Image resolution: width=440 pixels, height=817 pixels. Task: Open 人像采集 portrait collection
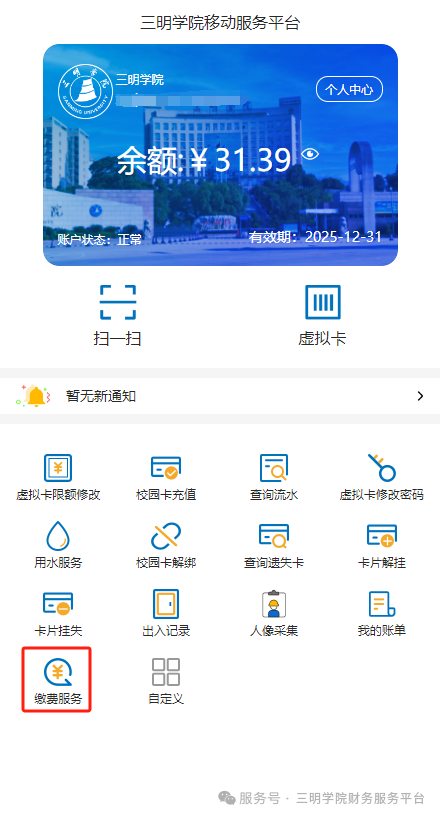pyautogui.click(x=274, y=614)
